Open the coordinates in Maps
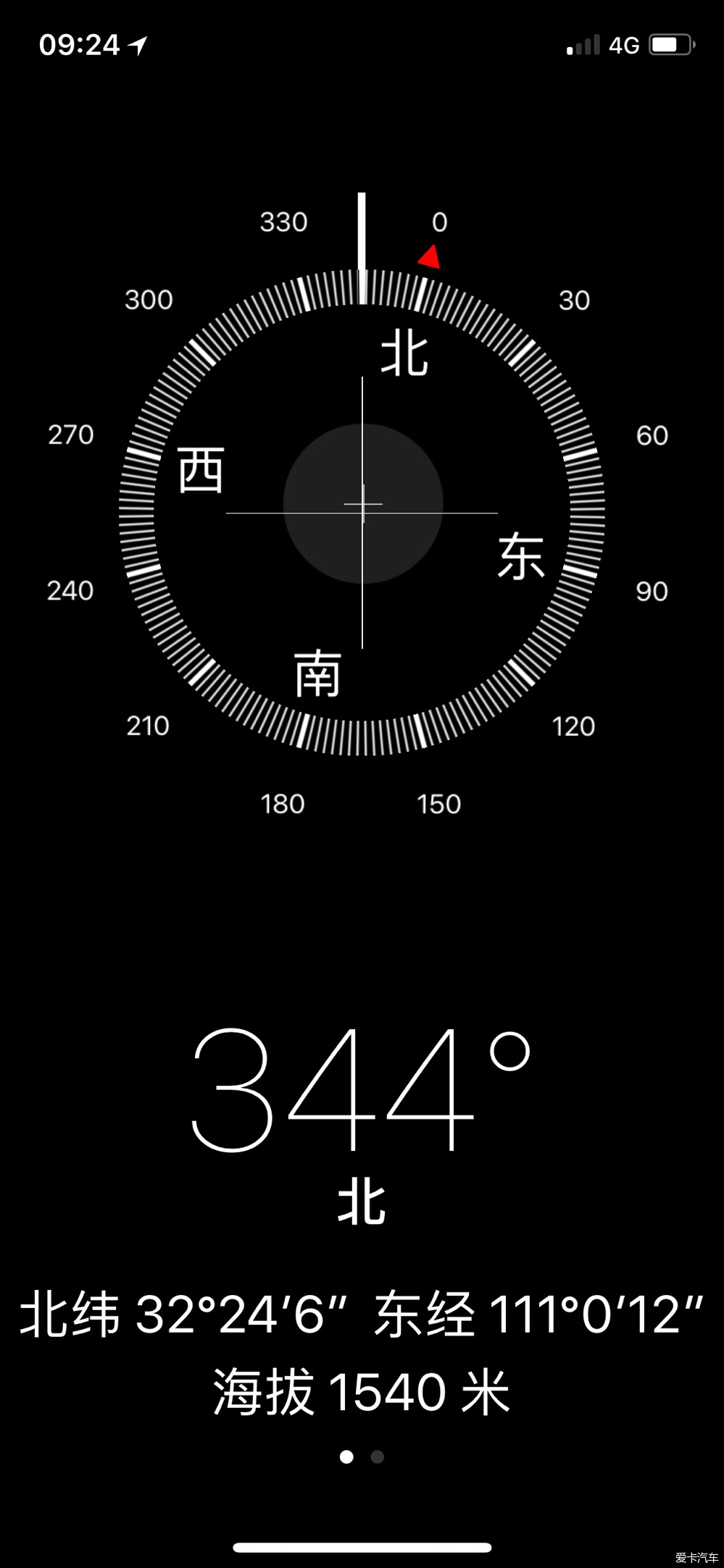 (362, 1314)
